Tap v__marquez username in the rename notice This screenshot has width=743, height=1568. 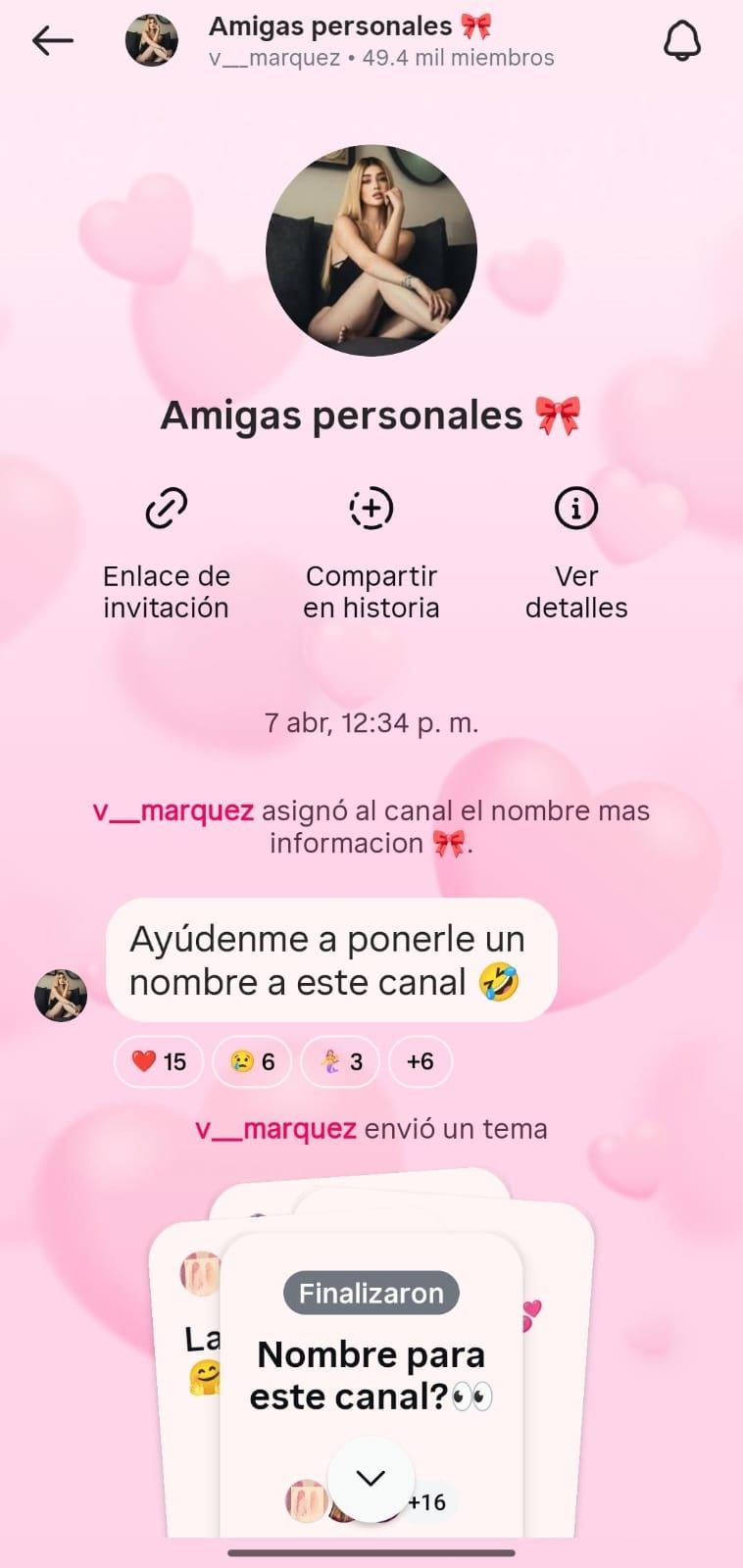(174, 810)
